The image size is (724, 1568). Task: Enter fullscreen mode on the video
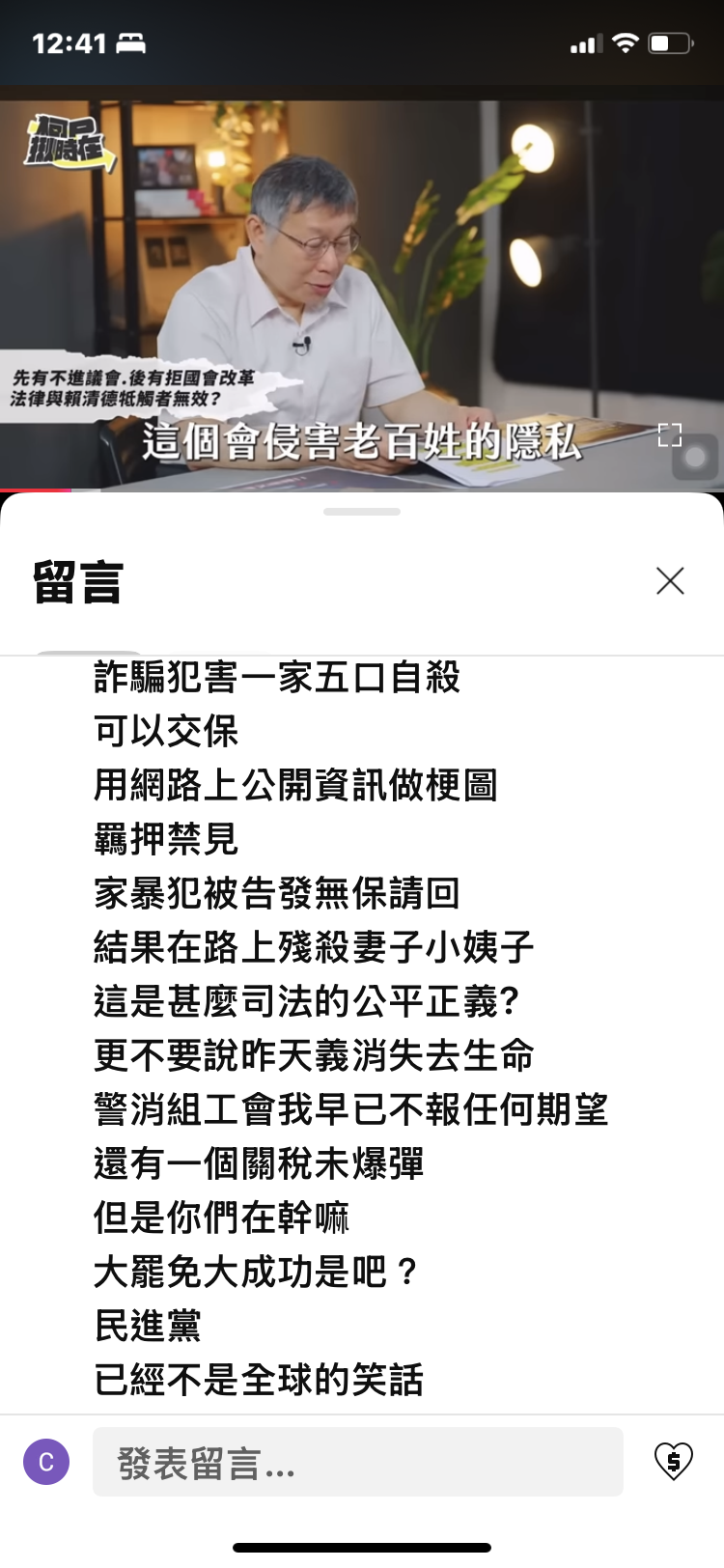pos(669,435)
